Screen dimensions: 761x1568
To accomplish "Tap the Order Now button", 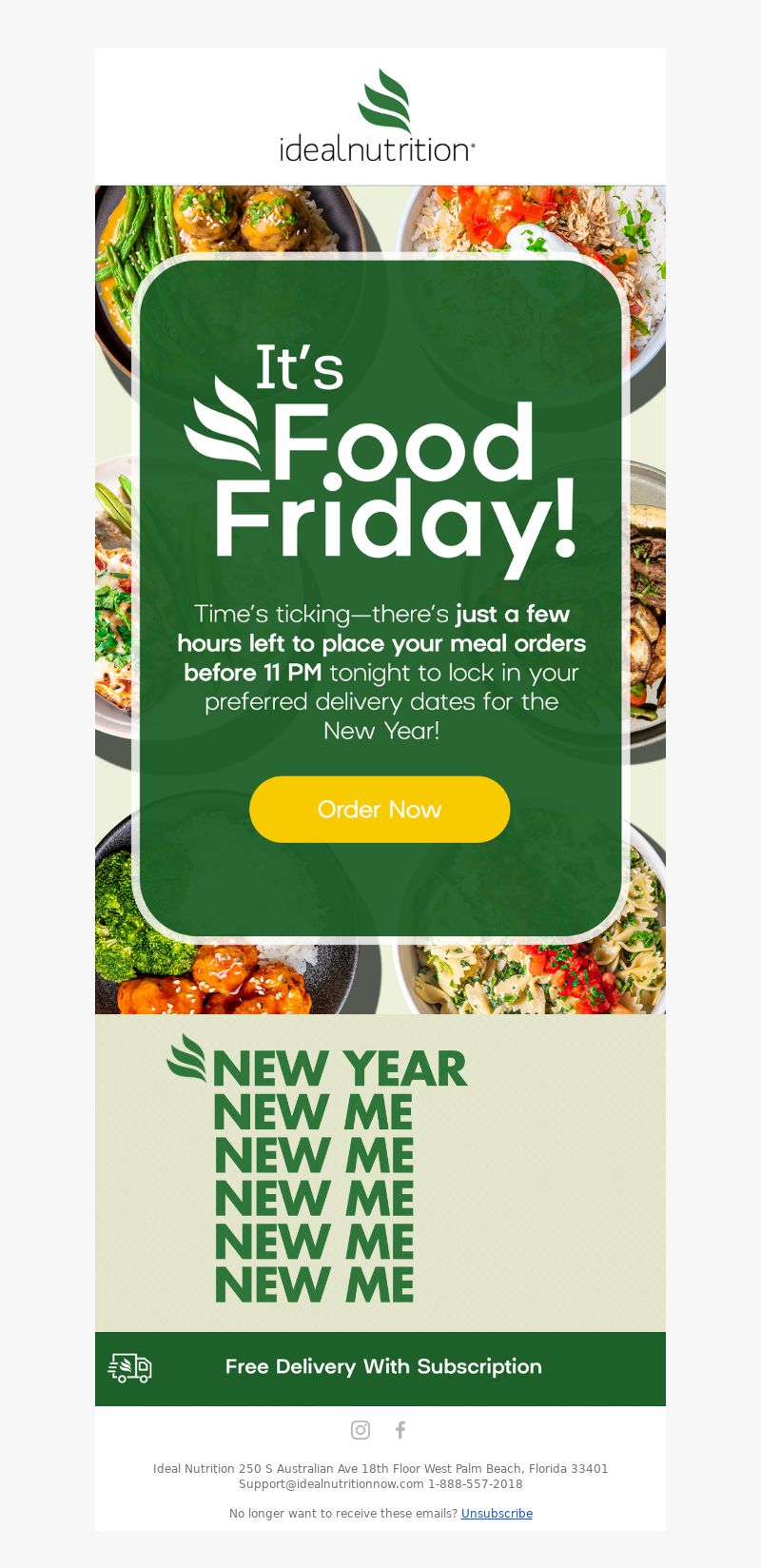I will (x=380, y=809).
